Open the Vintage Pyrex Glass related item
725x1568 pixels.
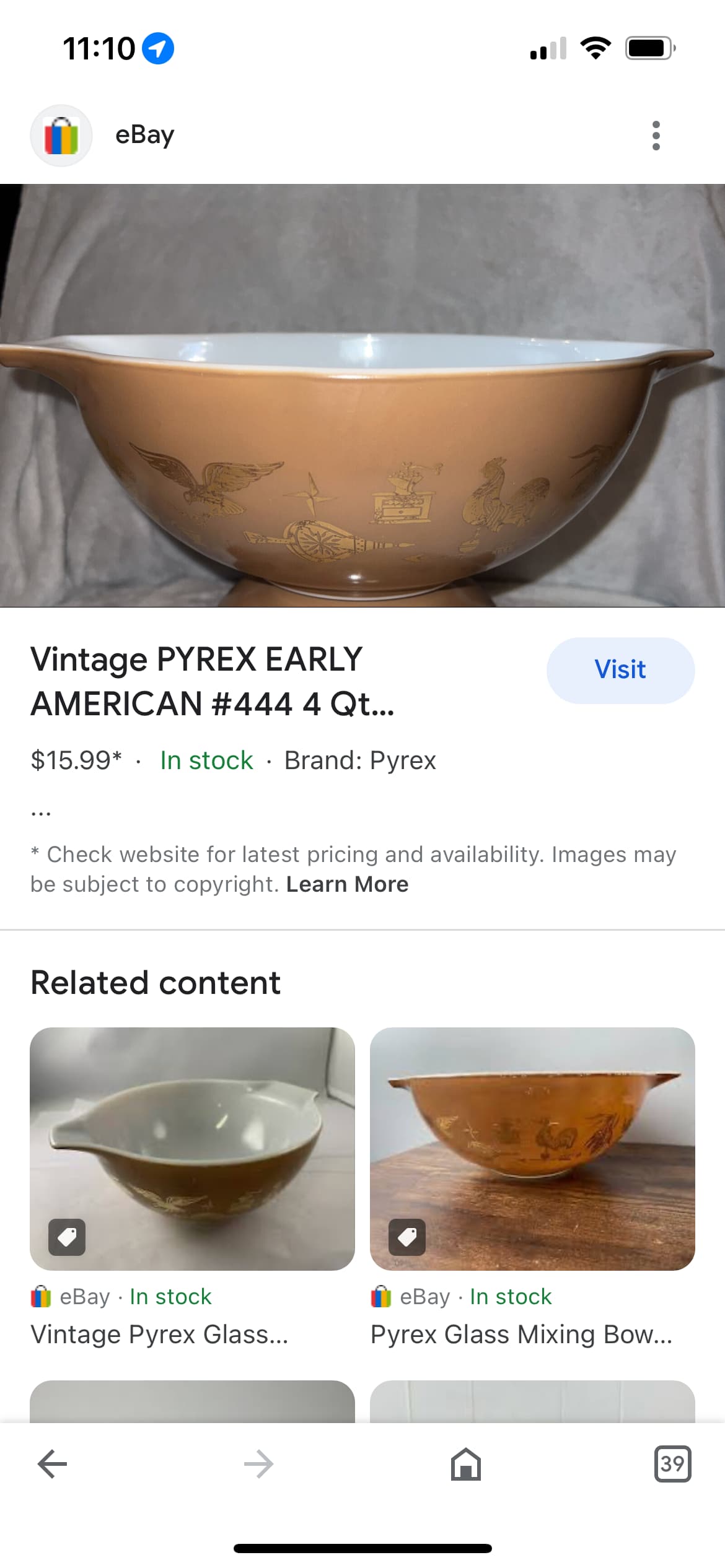pos(192,1149)
